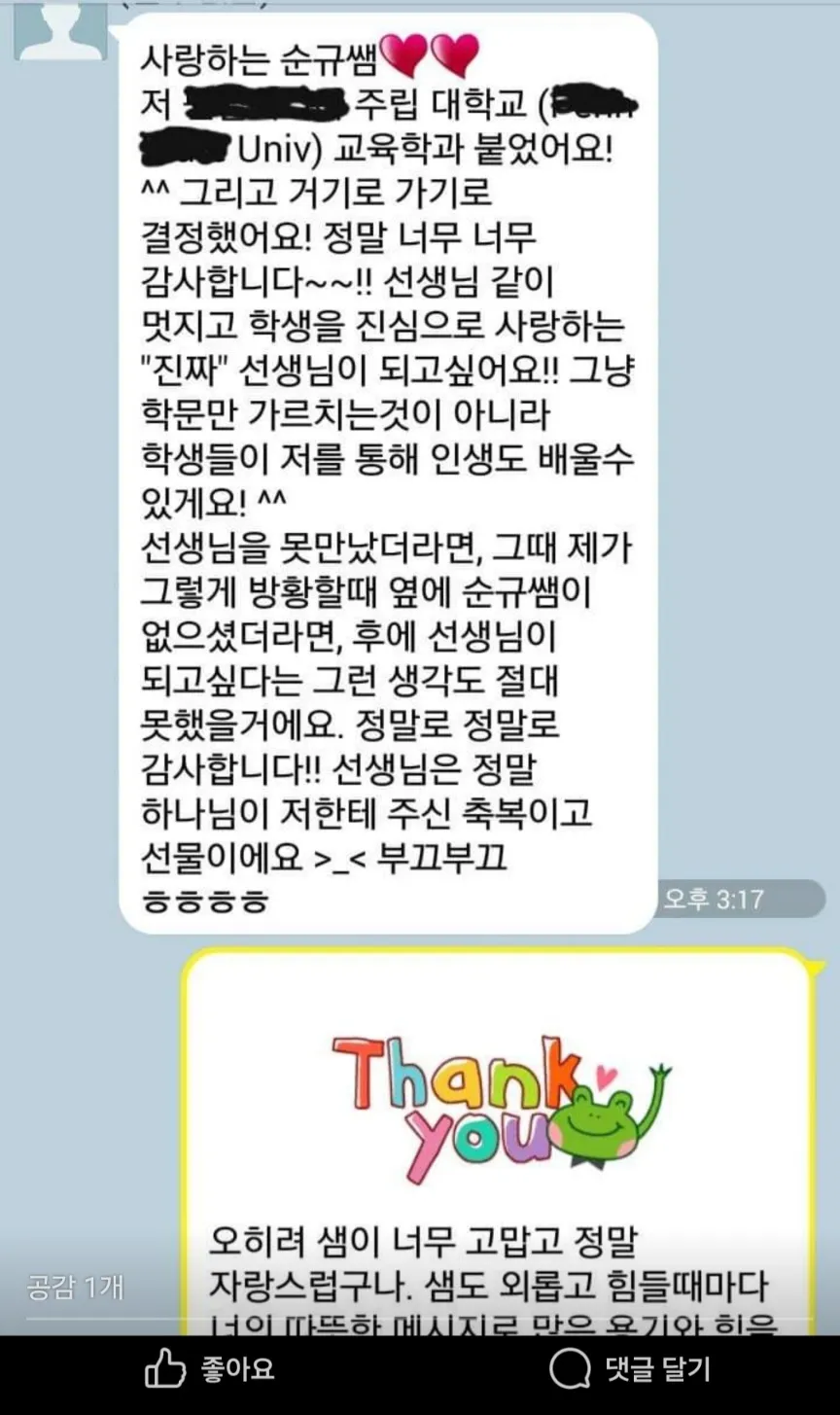The width and height of the screenshot is (840, 1415).
Task: Open 댓글 달기 to write a comment
Action: (630, 1369)
